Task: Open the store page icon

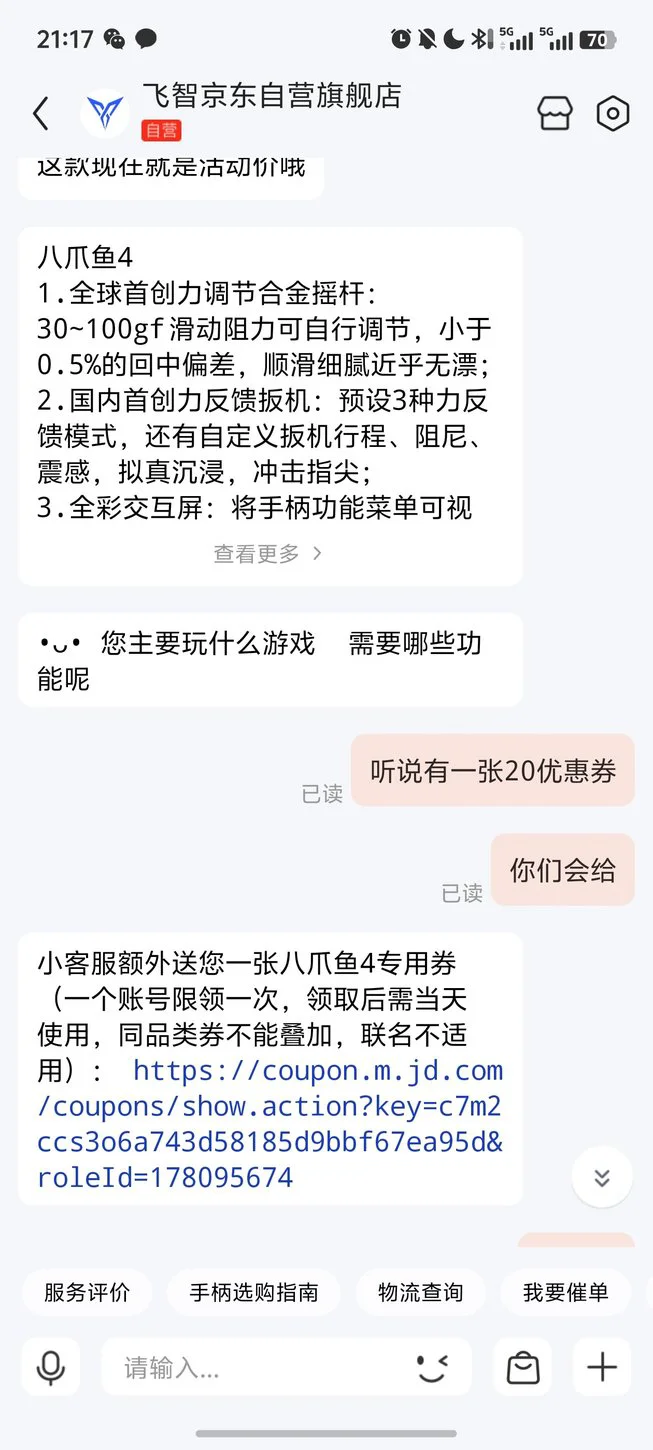Action: click(x=555, y=114)
